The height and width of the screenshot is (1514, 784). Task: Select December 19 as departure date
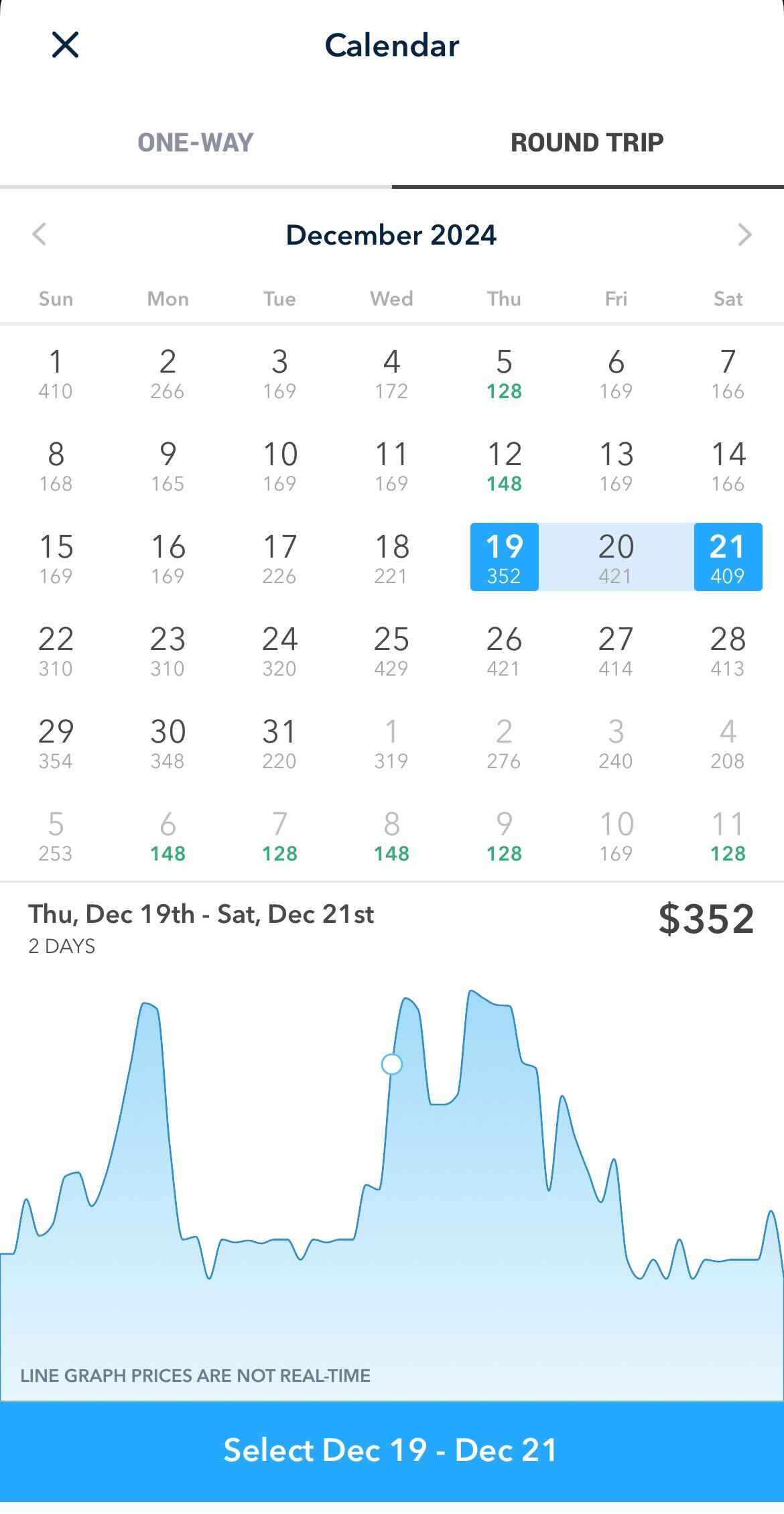[x=504, y=557]
